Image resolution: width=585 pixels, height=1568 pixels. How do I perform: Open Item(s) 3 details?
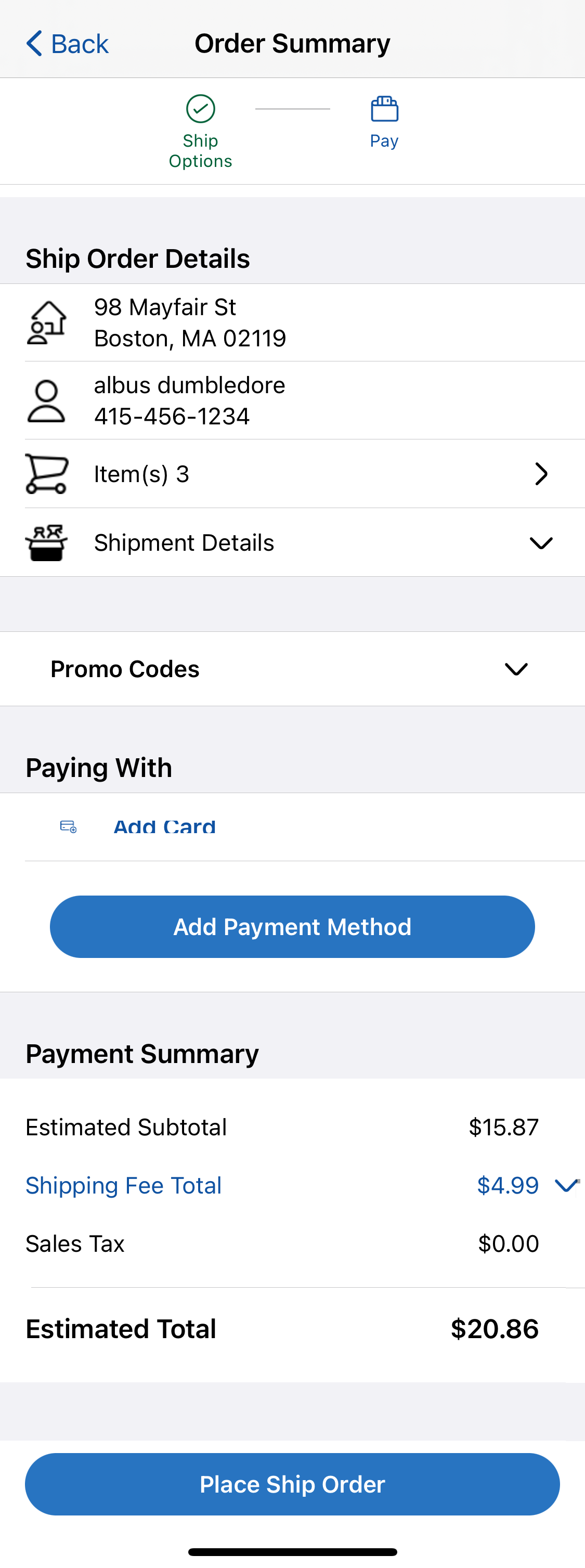[541, 474]
